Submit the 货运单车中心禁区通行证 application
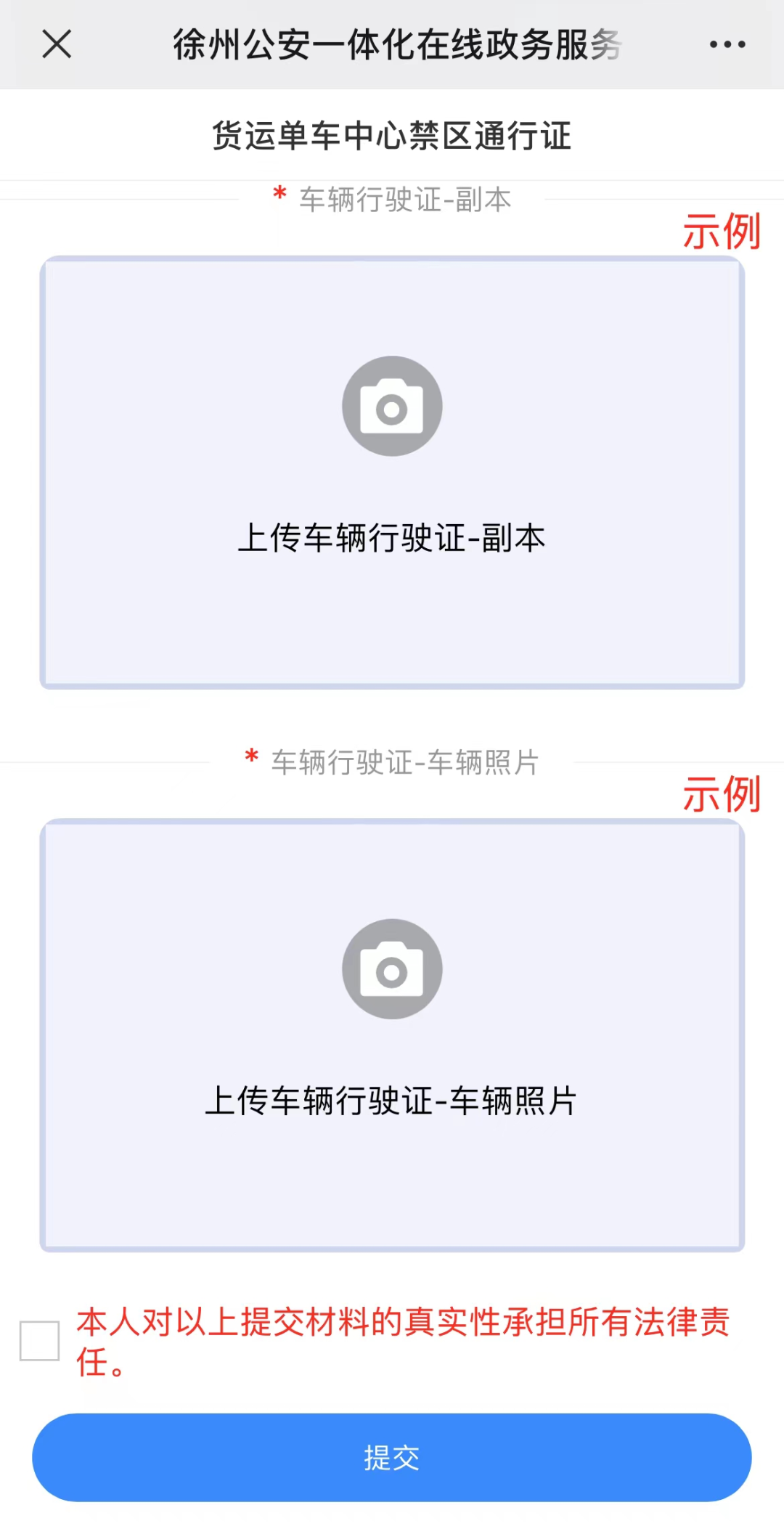The width and height of the screenshot is (784, 1534). click(392, 1458)
